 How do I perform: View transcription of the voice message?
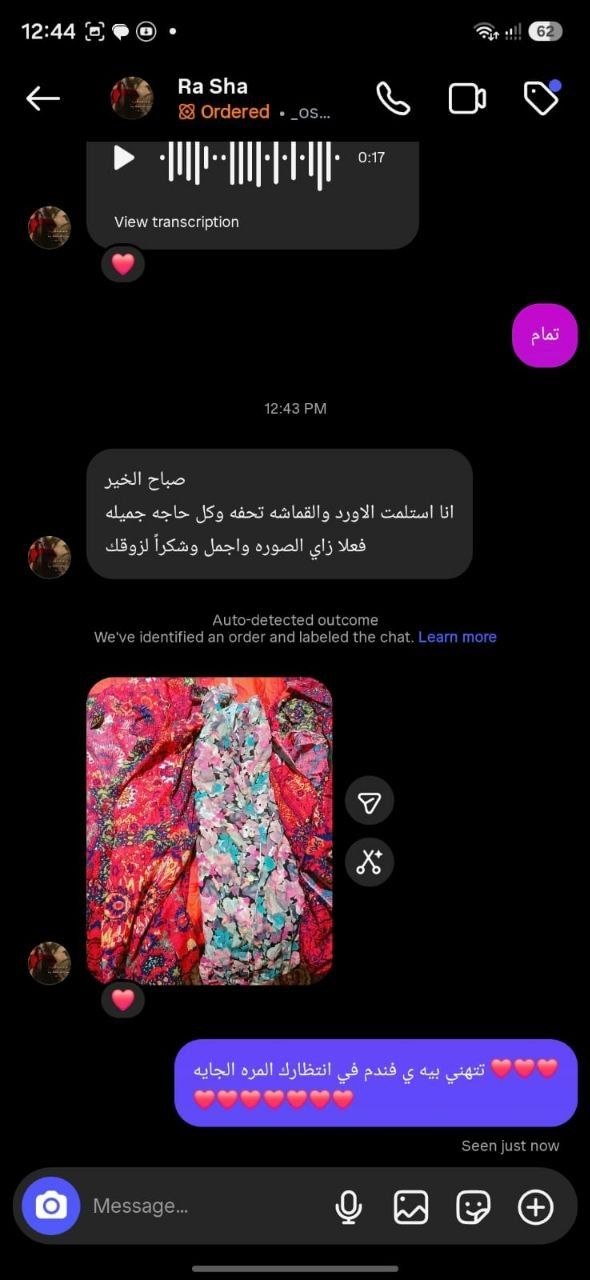176,222
